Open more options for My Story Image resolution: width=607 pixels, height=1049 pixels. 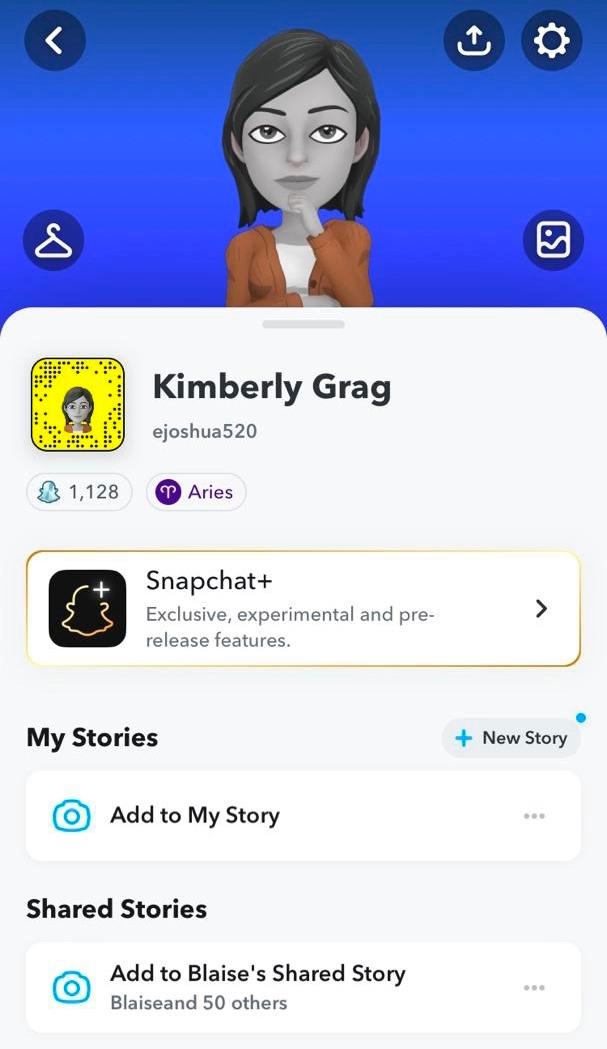tap(534, 816)
